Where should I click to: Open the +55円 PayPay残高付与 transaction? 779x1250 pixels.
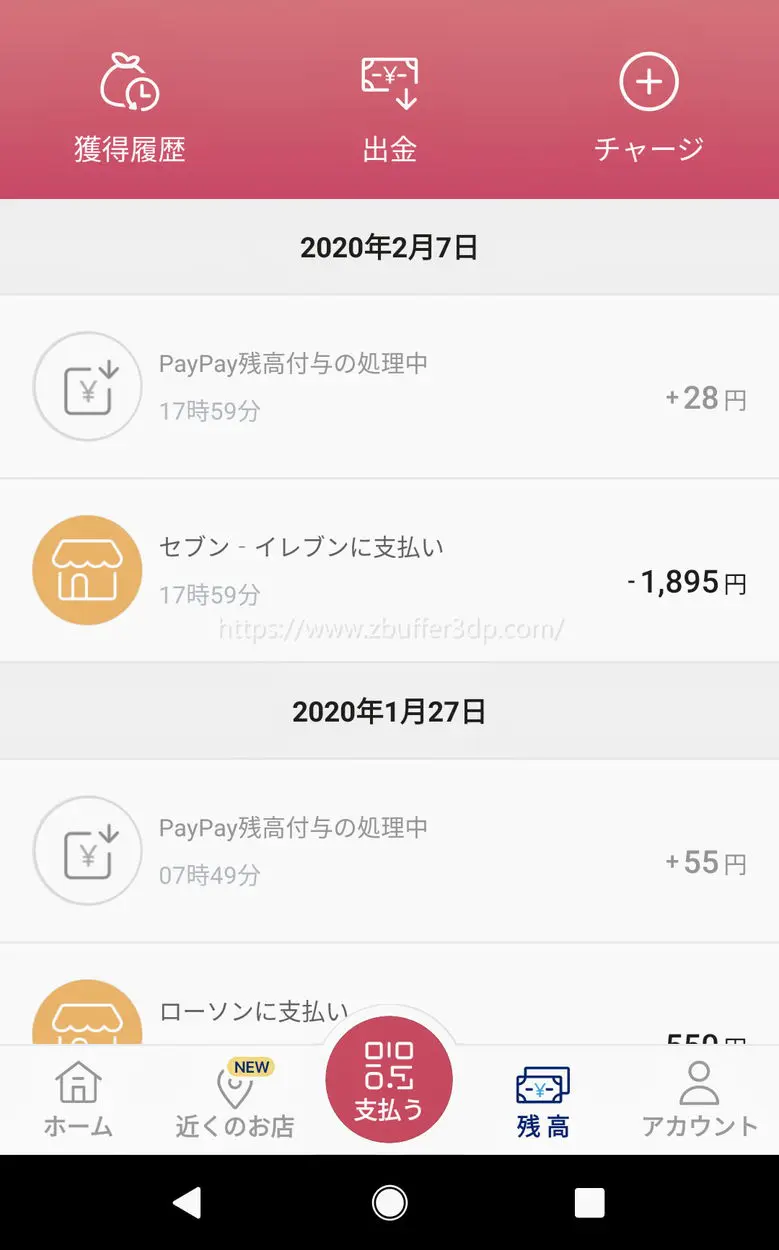[x=389, y=850]
